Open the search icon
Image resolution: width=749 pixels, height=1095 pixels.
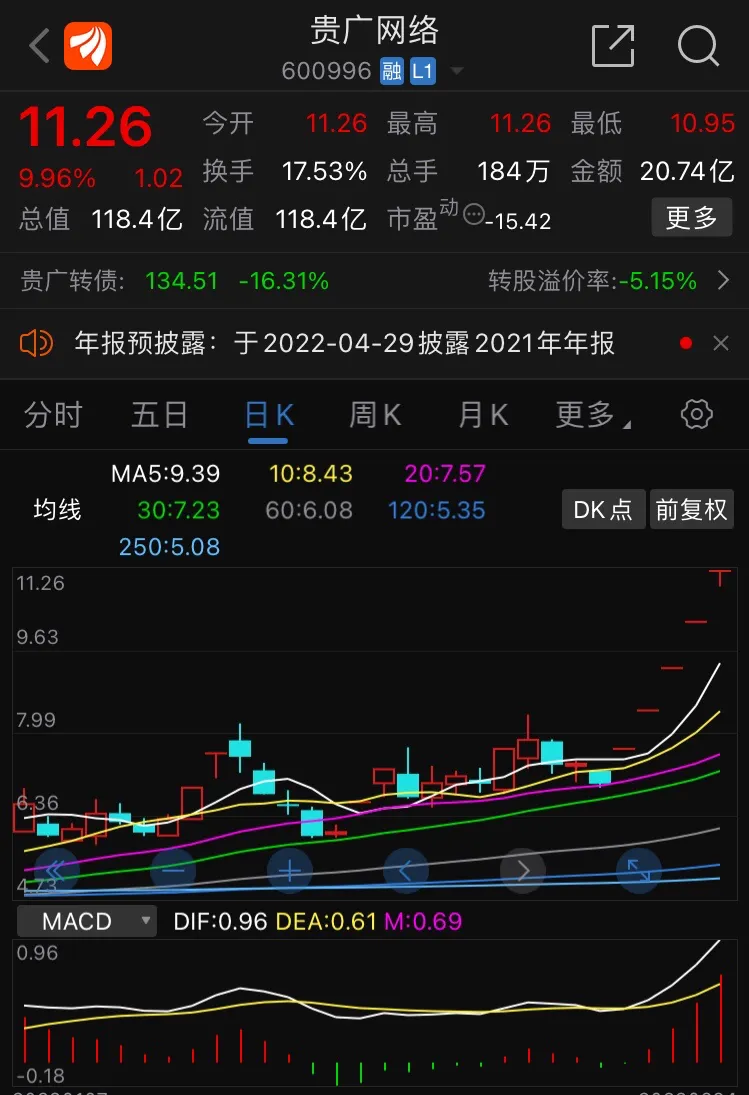(697, 46)
